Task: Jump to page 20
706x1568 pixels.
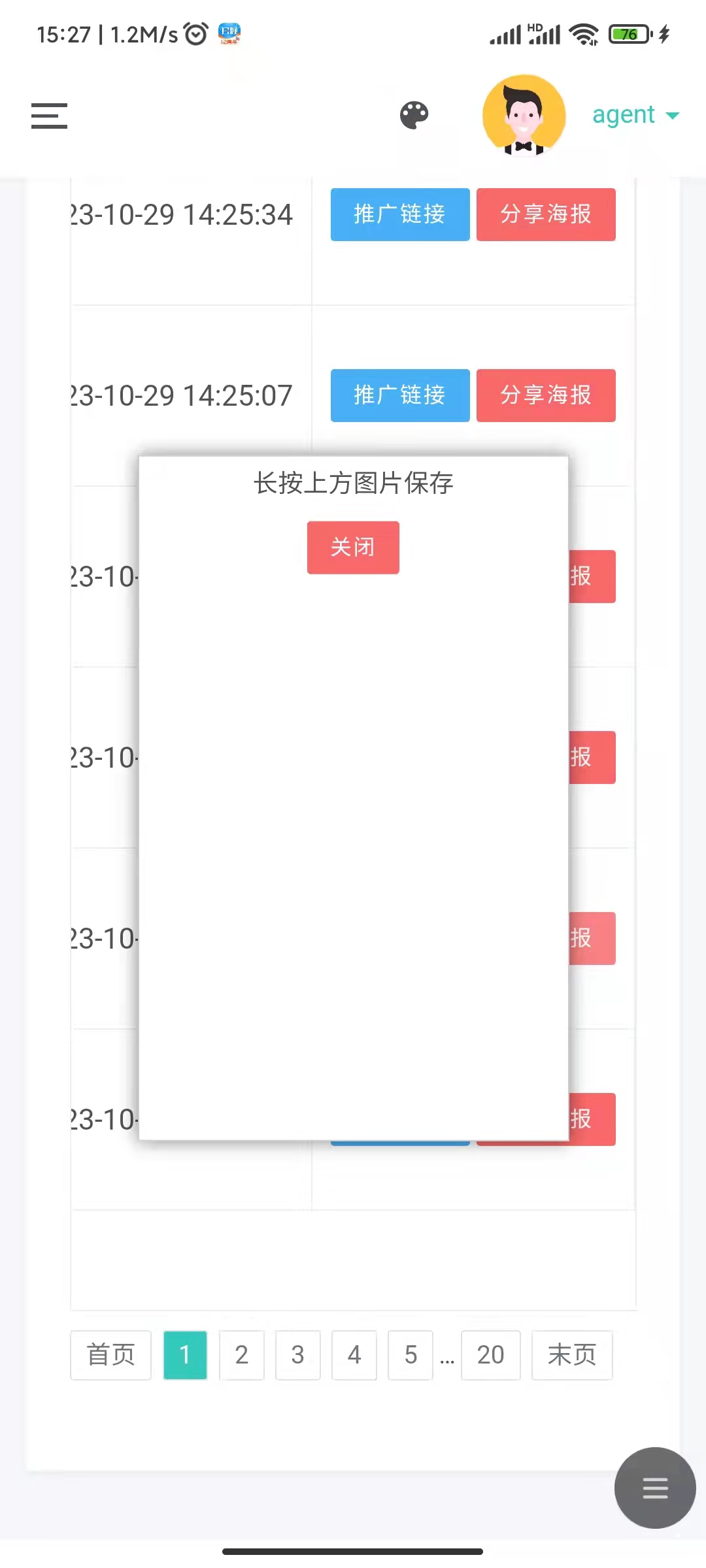Action: point(490,1355)
